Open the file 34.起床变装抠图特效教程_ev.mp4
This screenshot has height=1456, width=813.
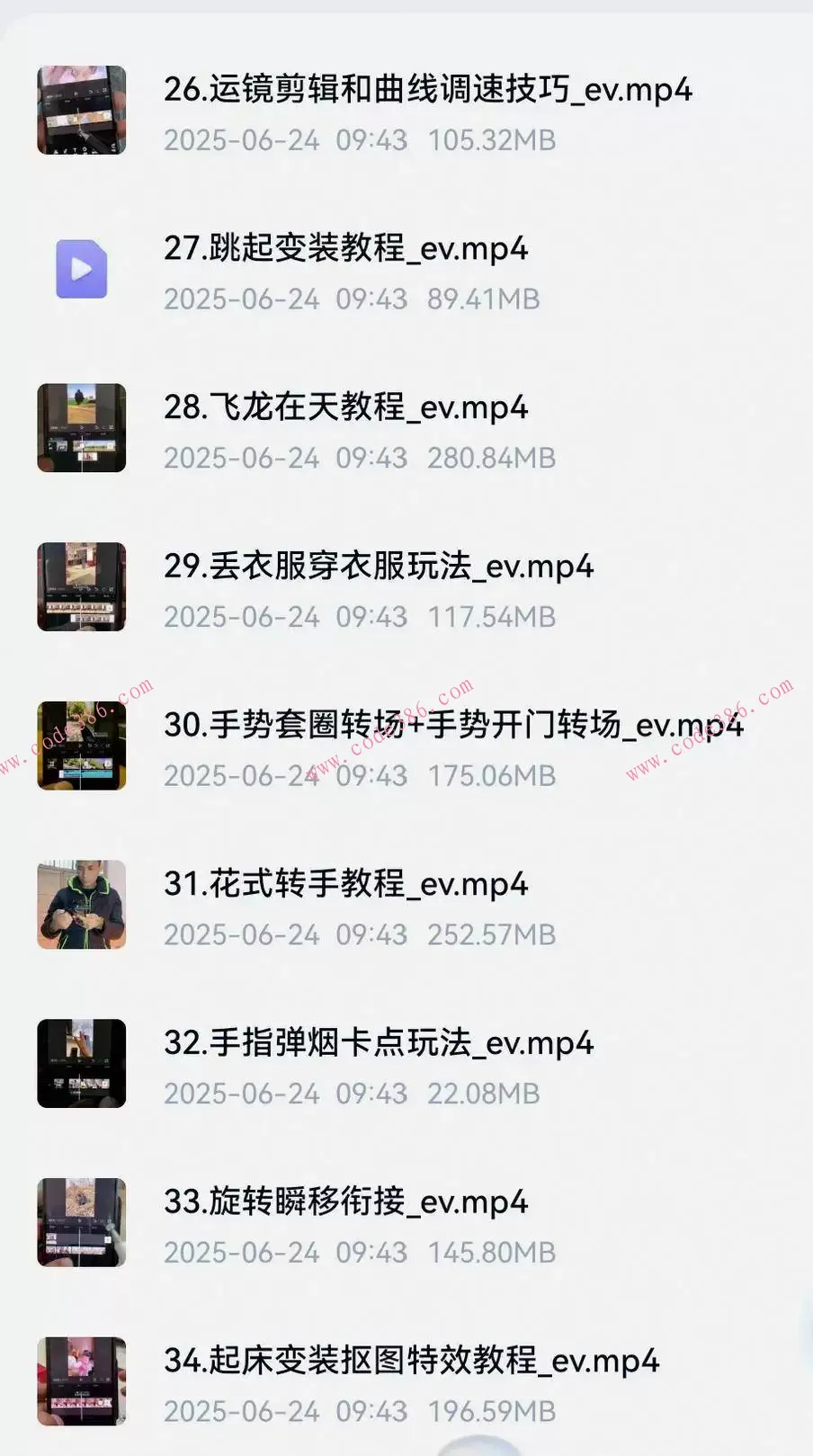411,1361
